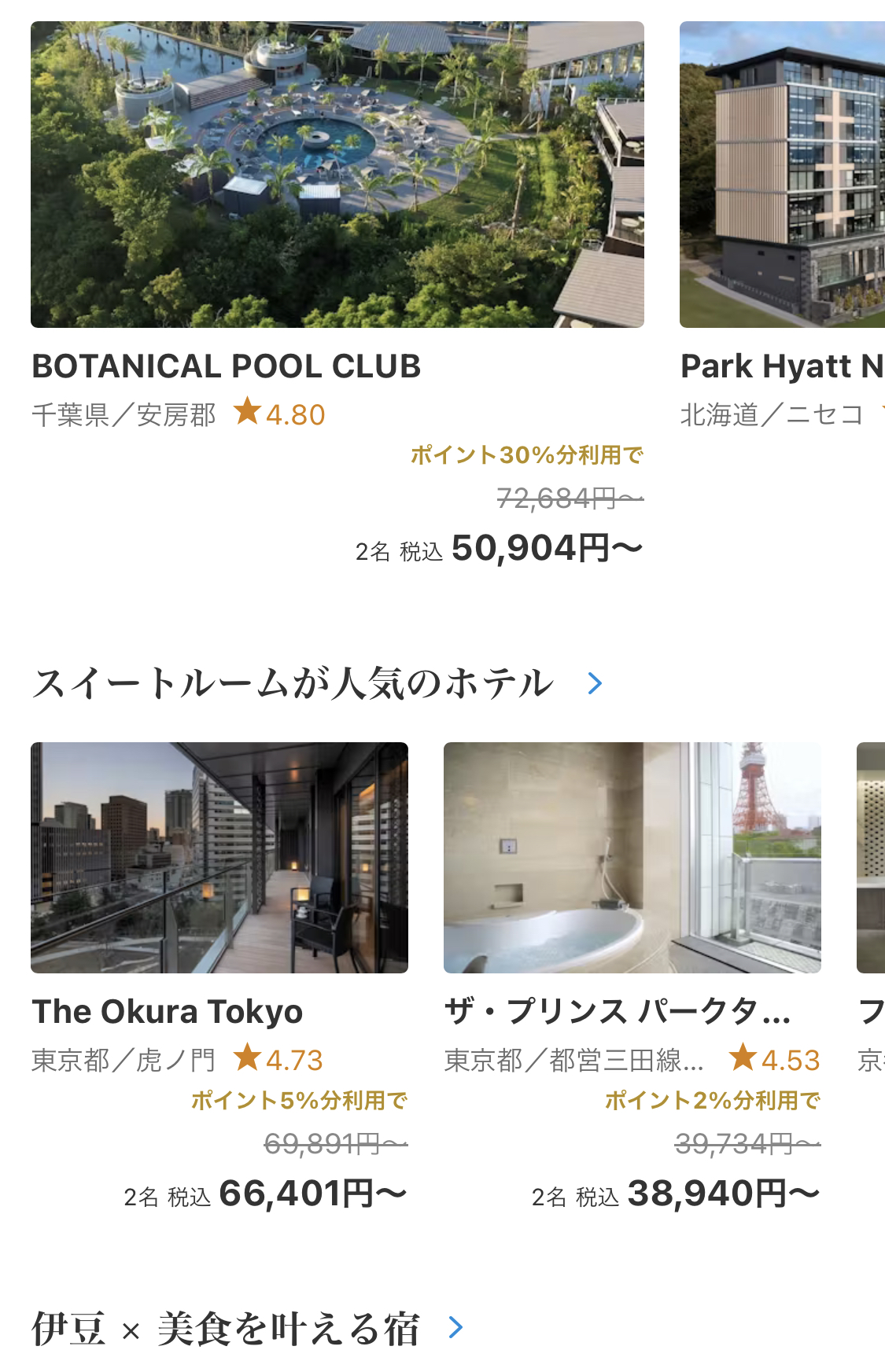Select The Okura Tokyo hotel card

[x=219, y=858]
